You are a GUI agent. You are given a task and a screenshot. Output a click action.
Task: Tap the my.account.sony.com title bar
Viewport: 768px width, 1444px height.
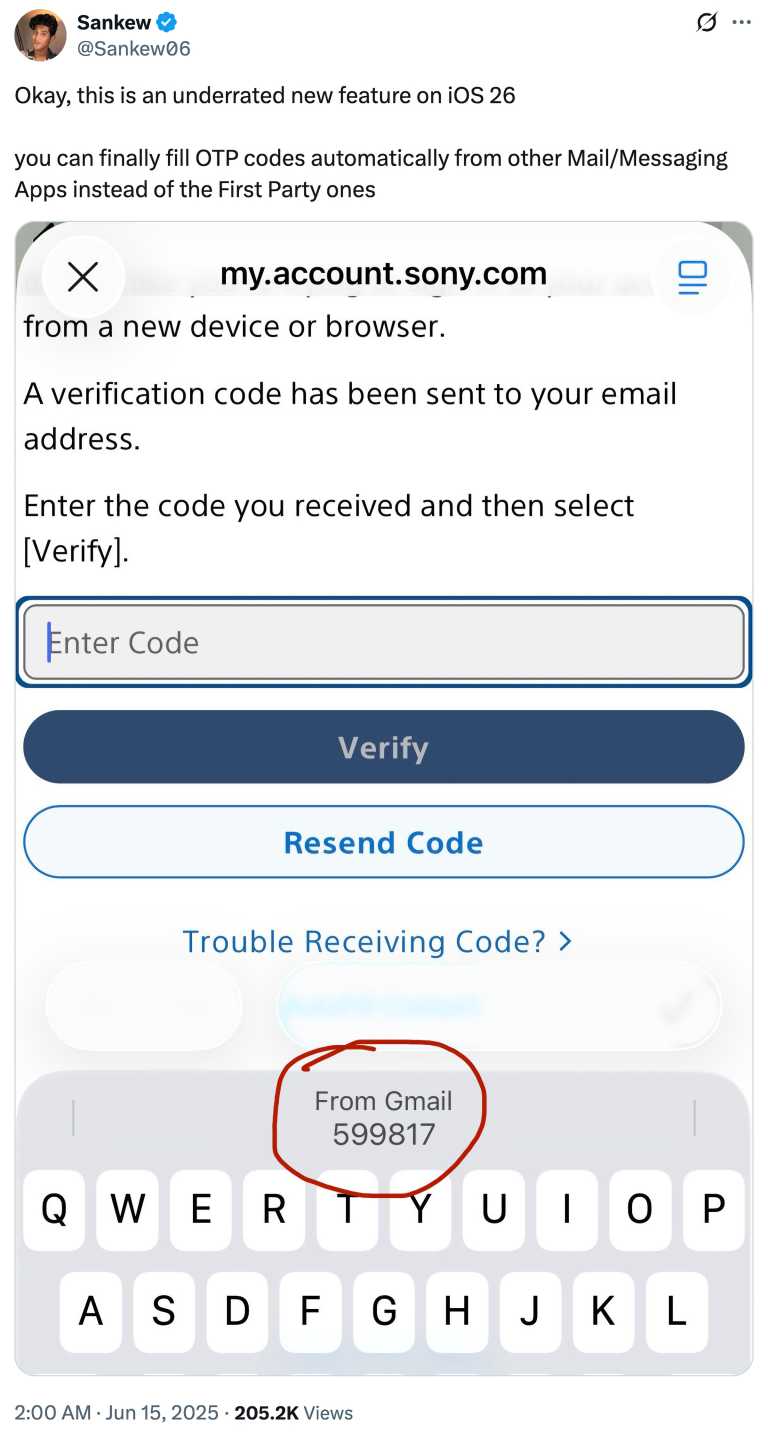[x=384, y=274]
